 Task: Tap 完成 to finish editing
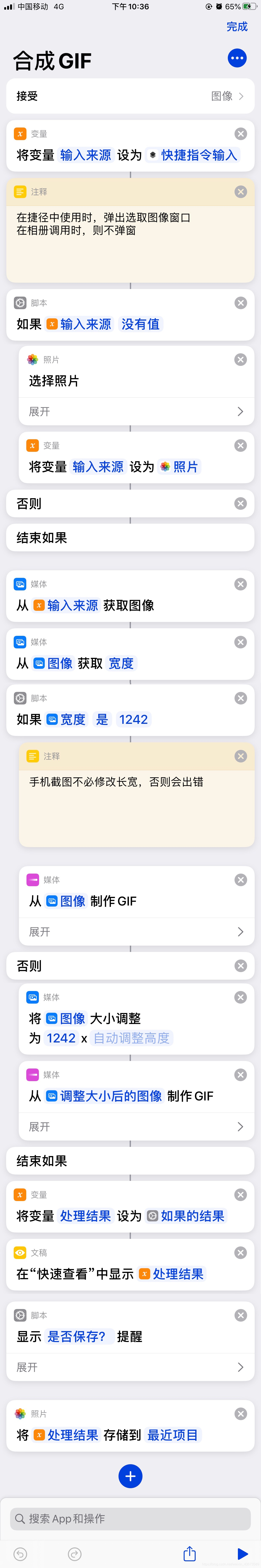[237, 27]
